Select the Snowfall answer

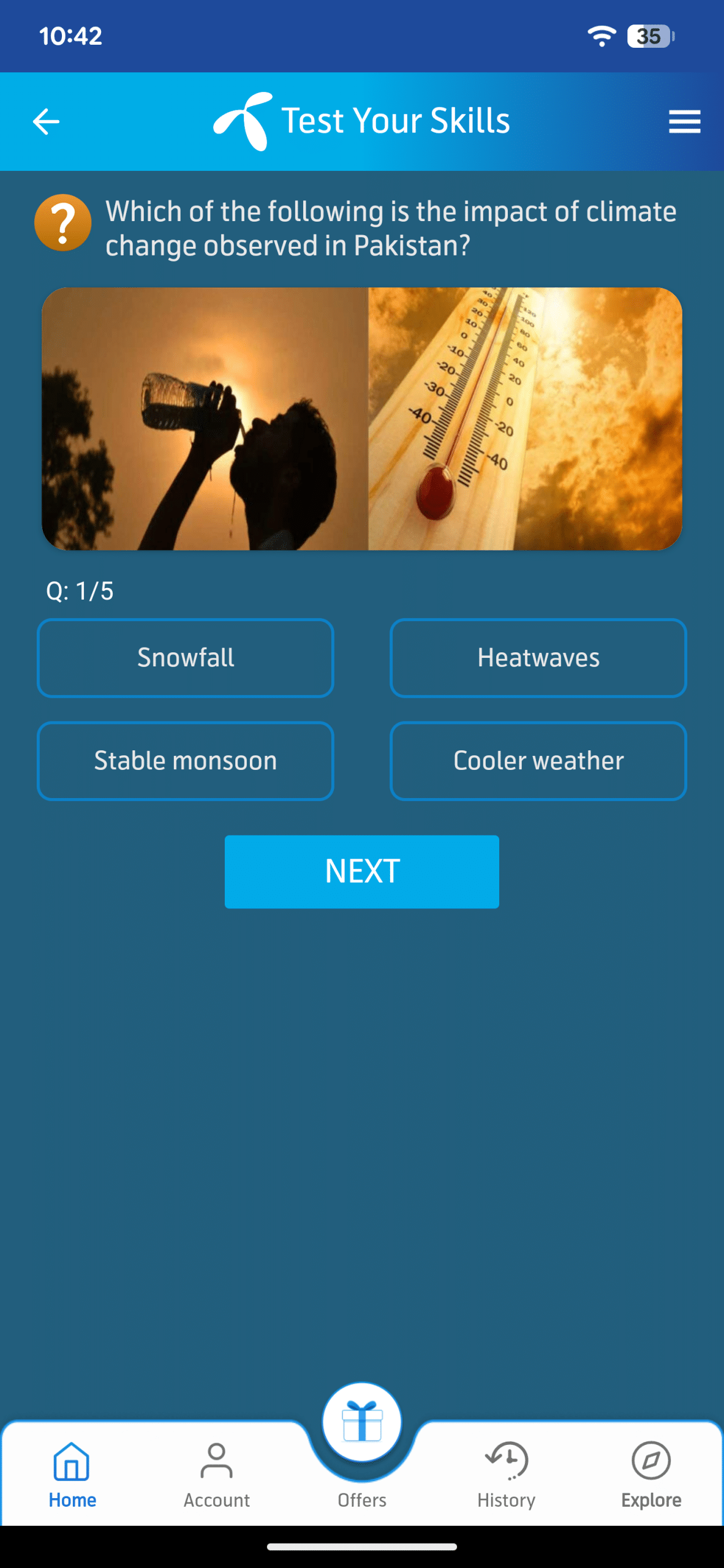pyautogui.click(x=186, y=658)
